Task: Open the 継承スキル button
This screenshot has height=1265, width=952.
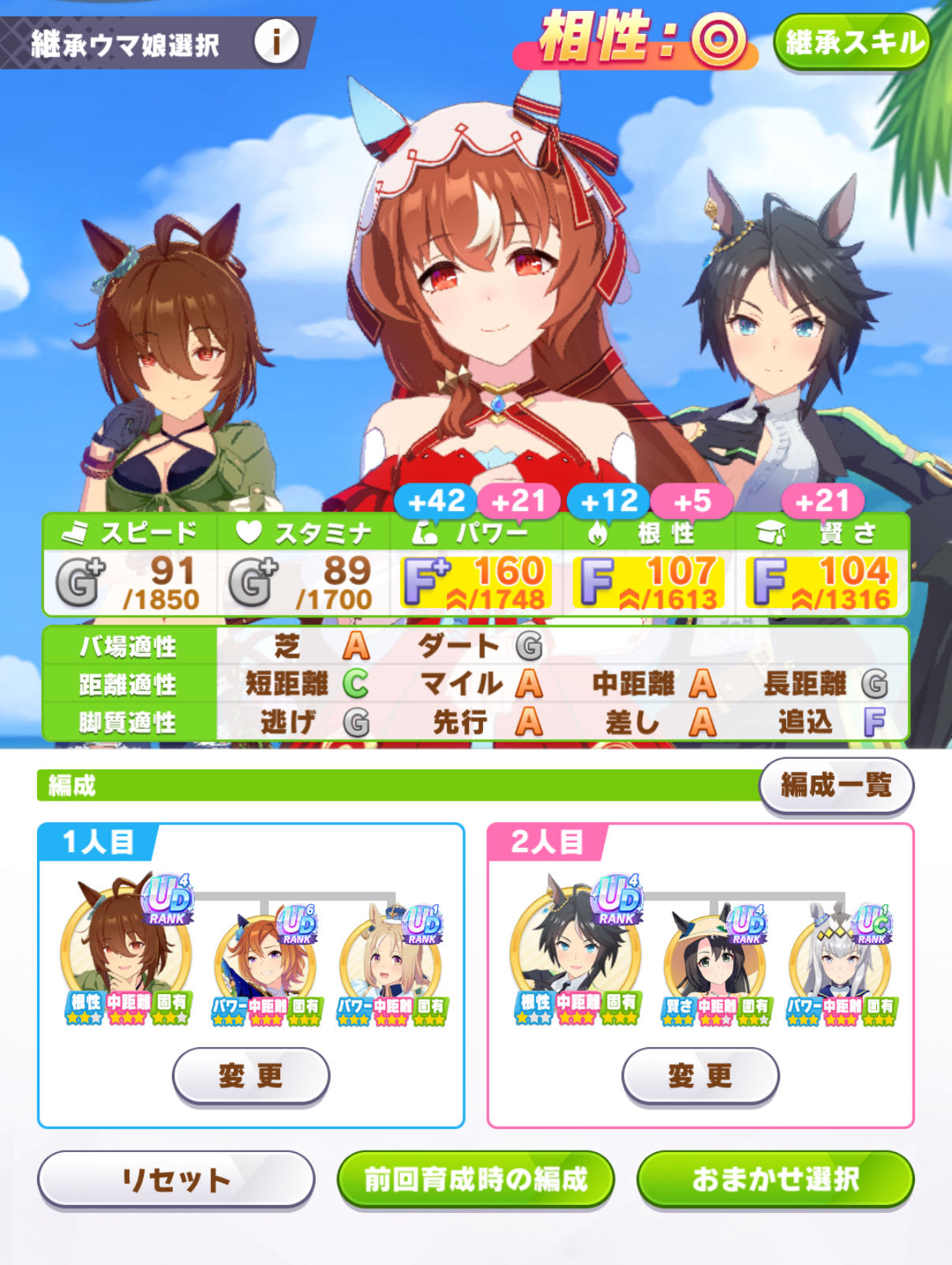Action: tap(853, 42)
